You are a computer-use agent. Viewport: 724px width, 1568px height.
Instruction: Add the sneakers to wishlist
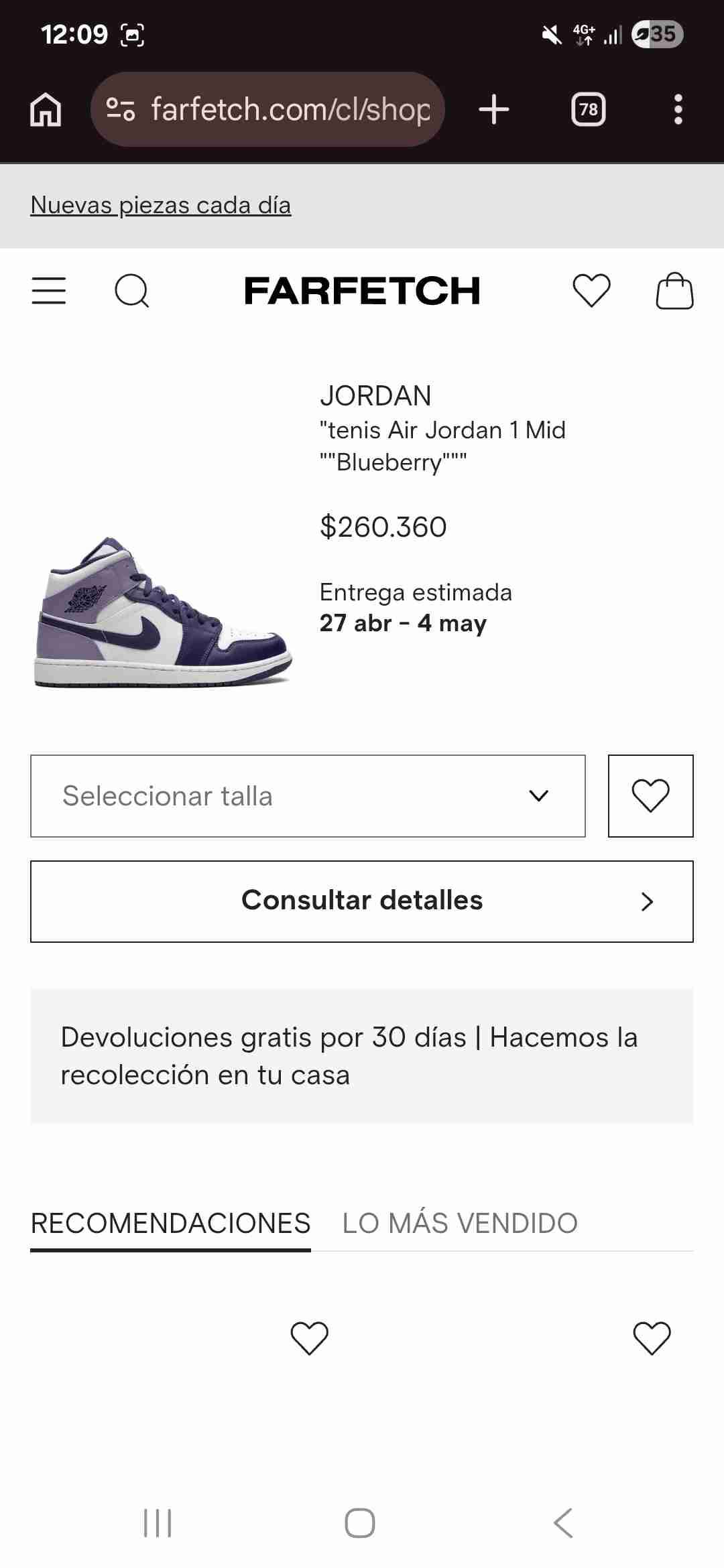(650, 796)
